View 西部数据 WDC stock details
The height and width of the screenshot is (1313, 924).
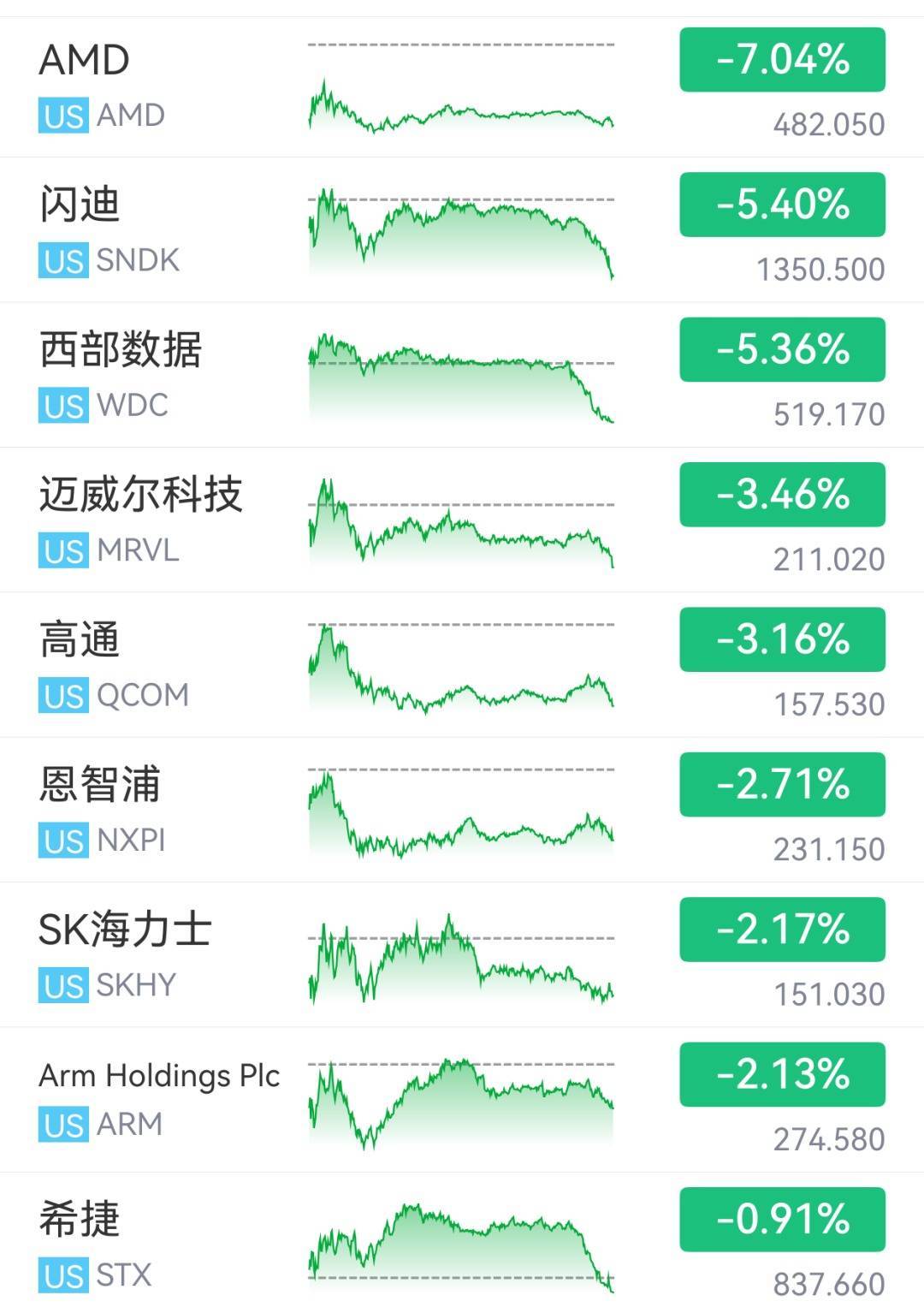point(462,375)
